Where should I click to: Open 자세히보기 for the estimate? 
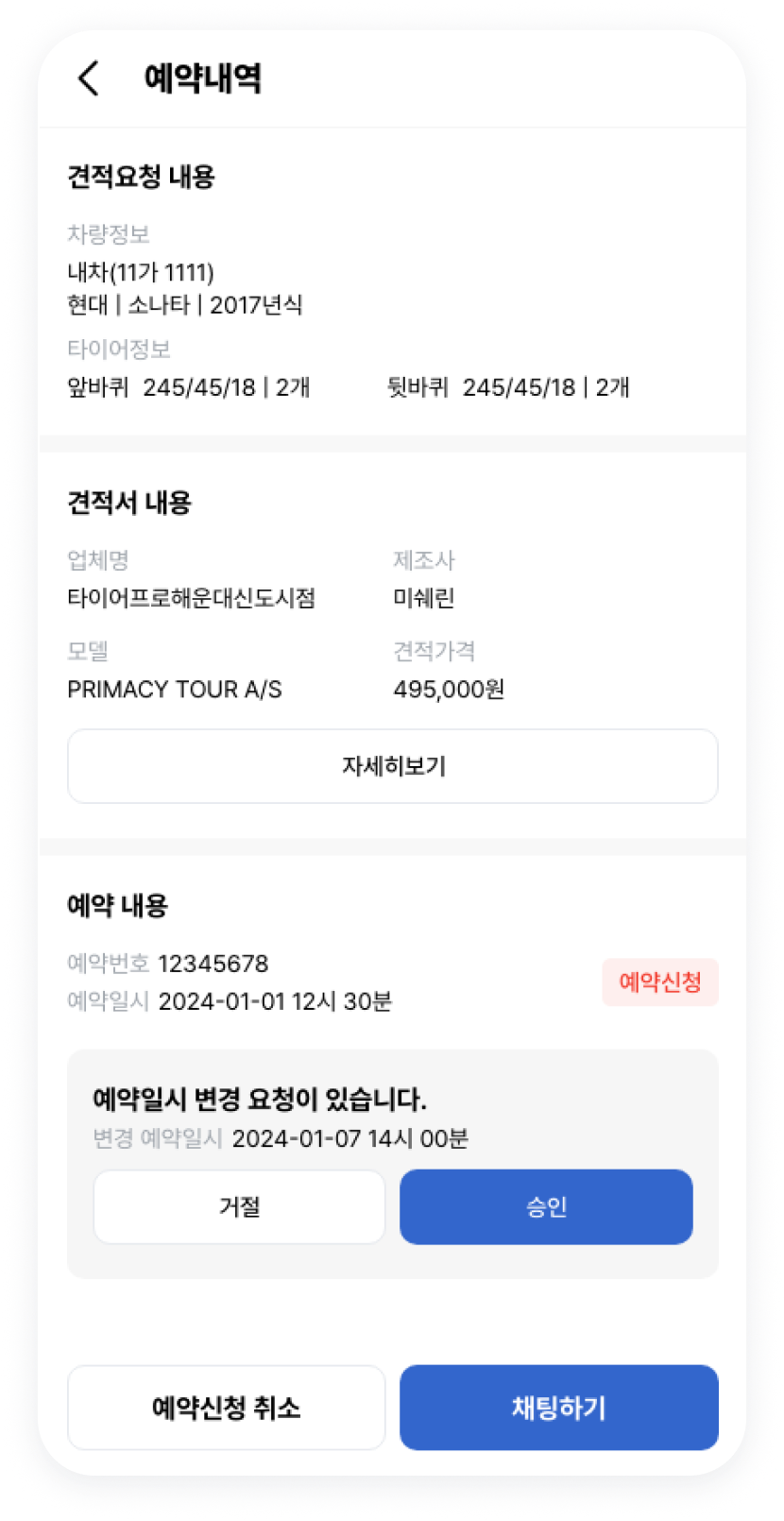coord(392,766)
